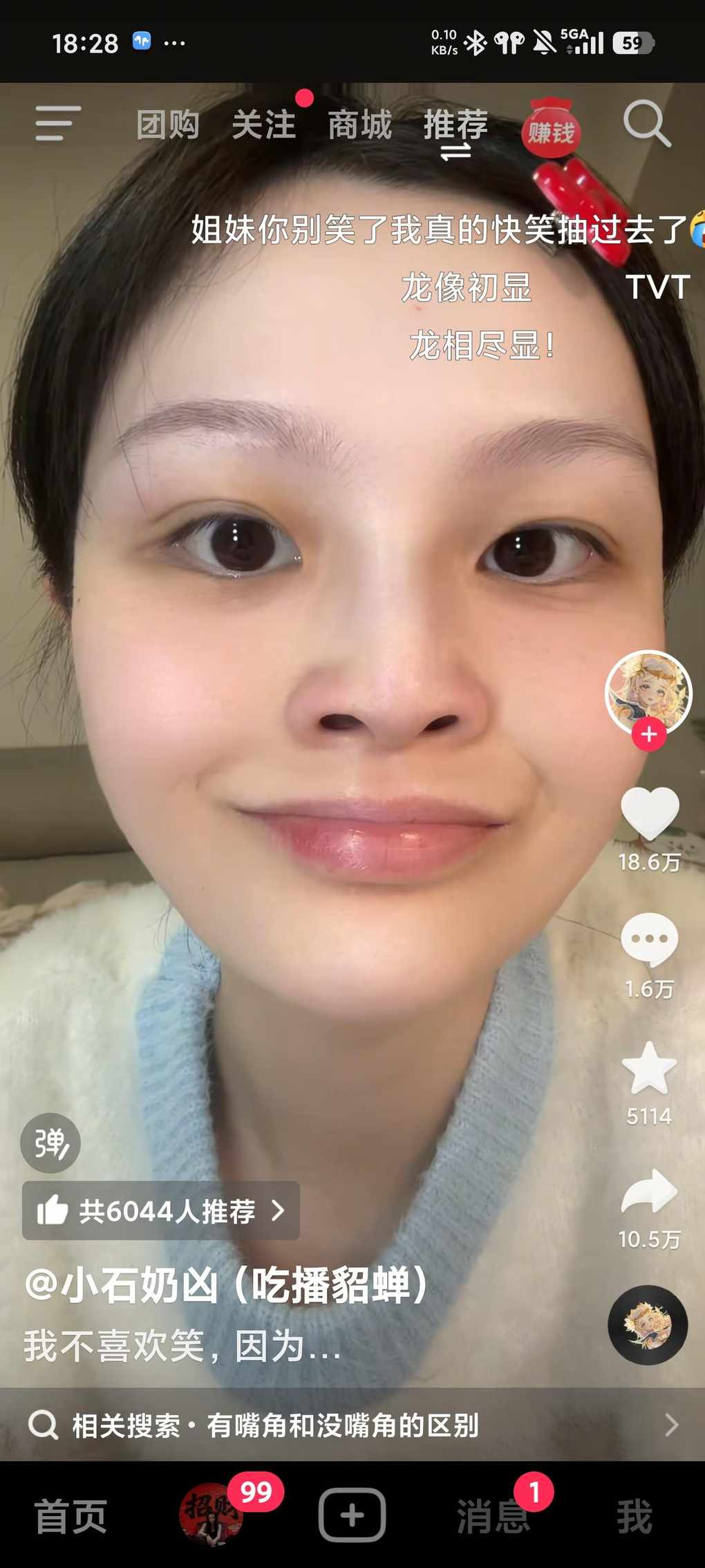Open the 商城 tab
This screenshot has width=705, height=1568.
click(359, 125)
